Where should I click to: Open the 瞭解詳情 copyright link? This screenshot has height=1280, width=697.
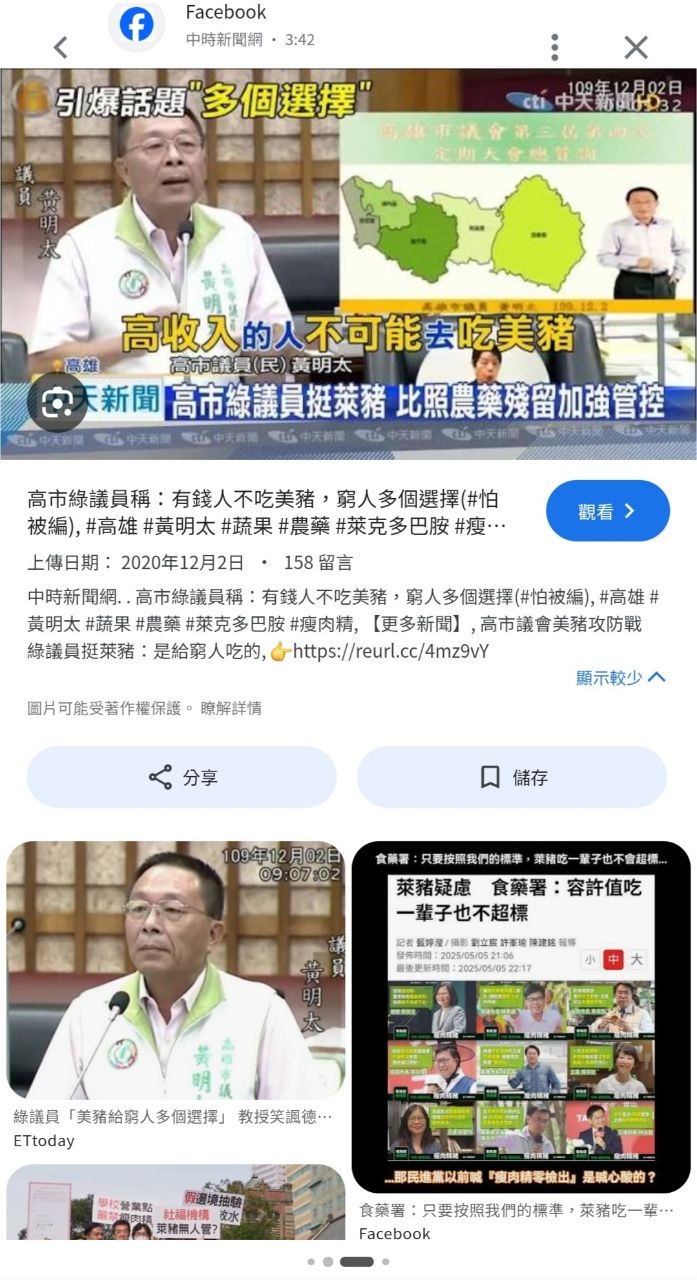click(231, 708)
